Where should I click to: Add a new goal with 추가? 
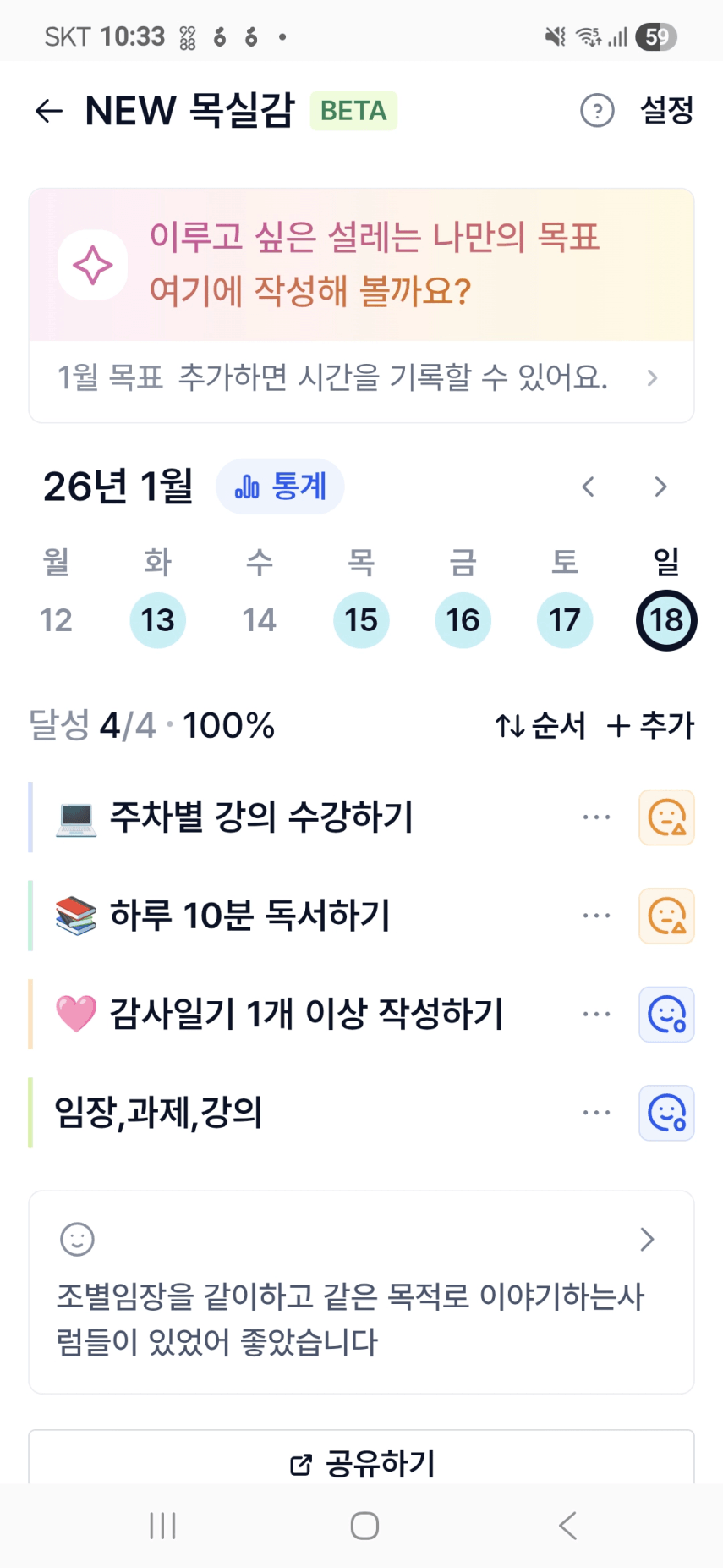pos(650,725)
